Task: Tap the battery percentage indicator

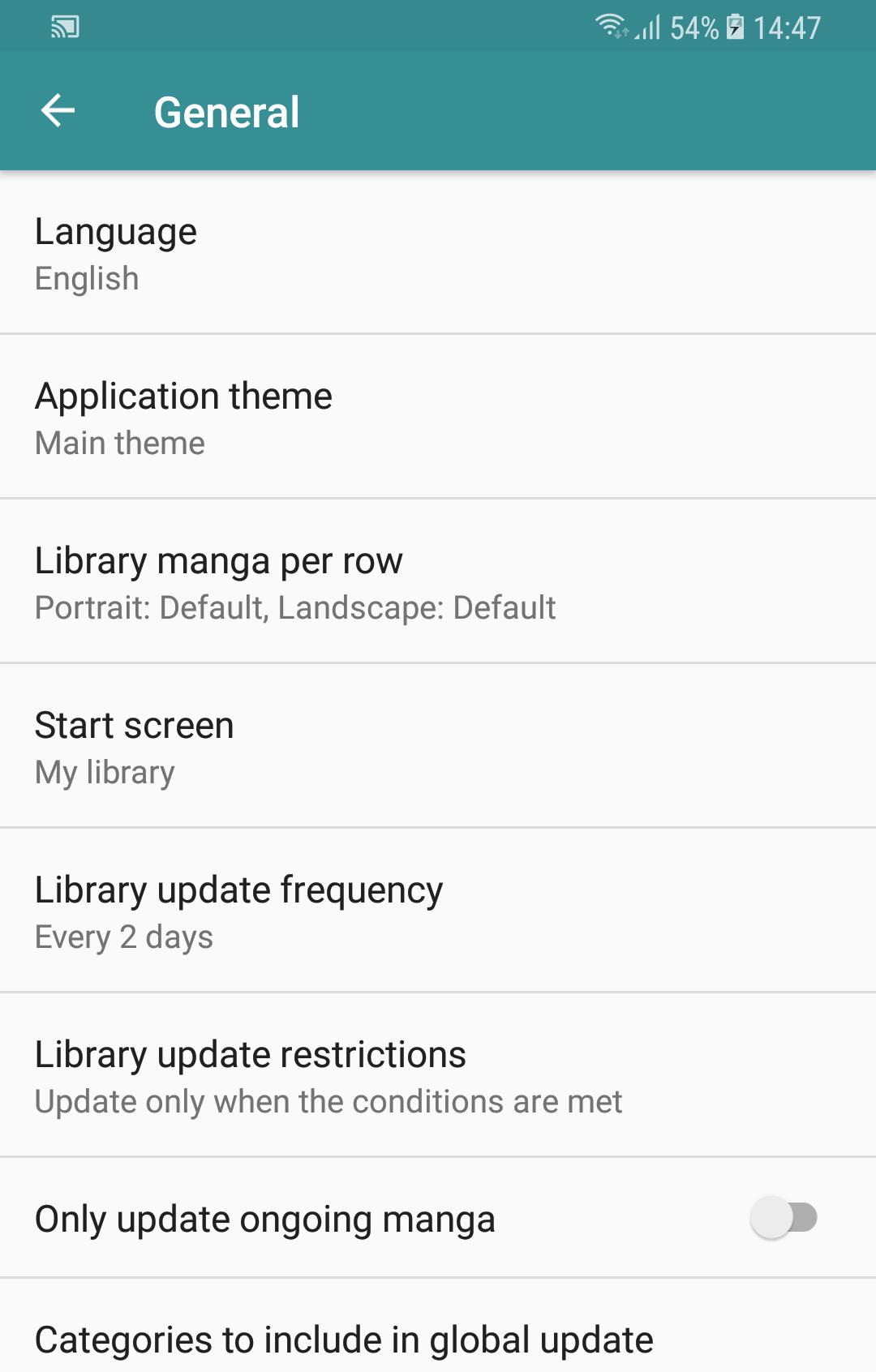Action: tap(694, 27)
